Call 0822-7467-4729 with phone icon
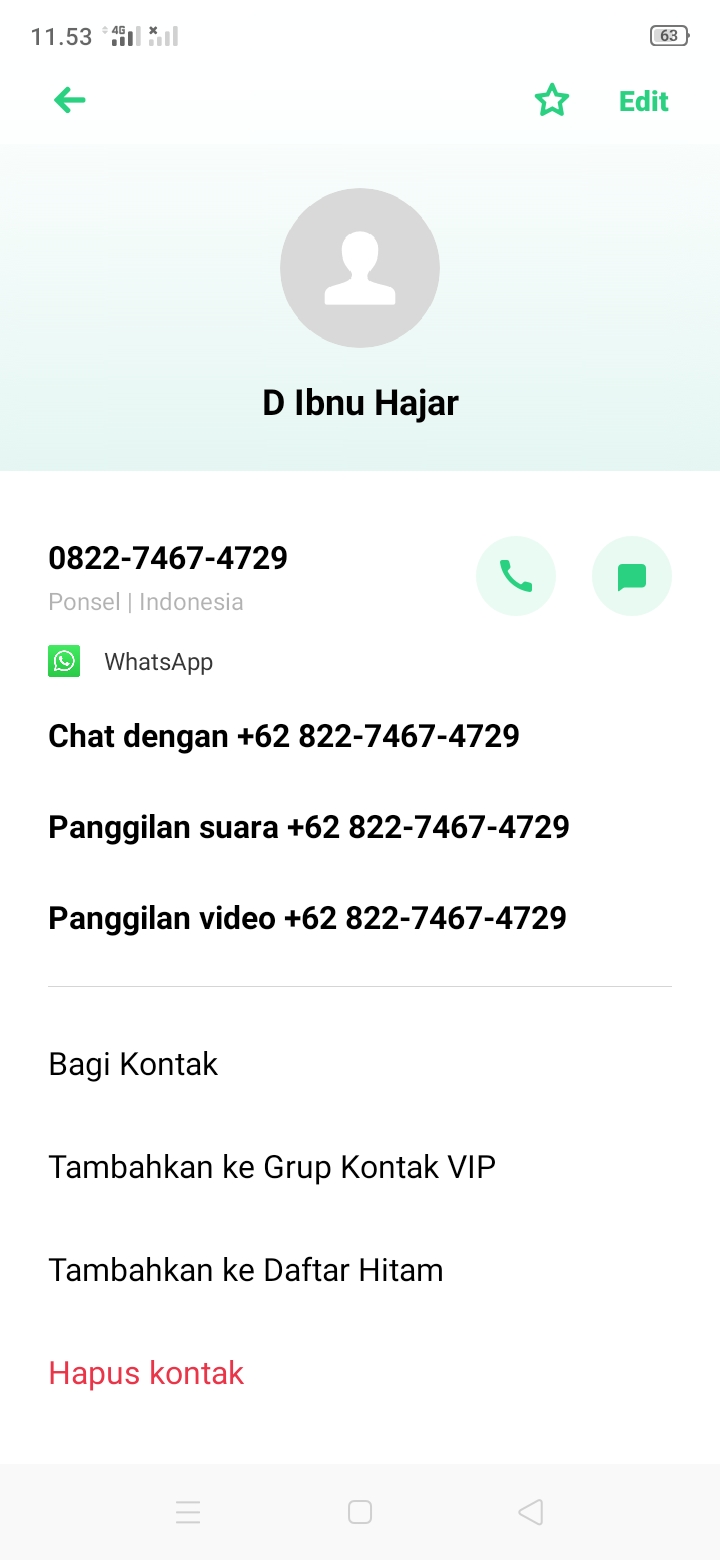 tap(516, 576)
